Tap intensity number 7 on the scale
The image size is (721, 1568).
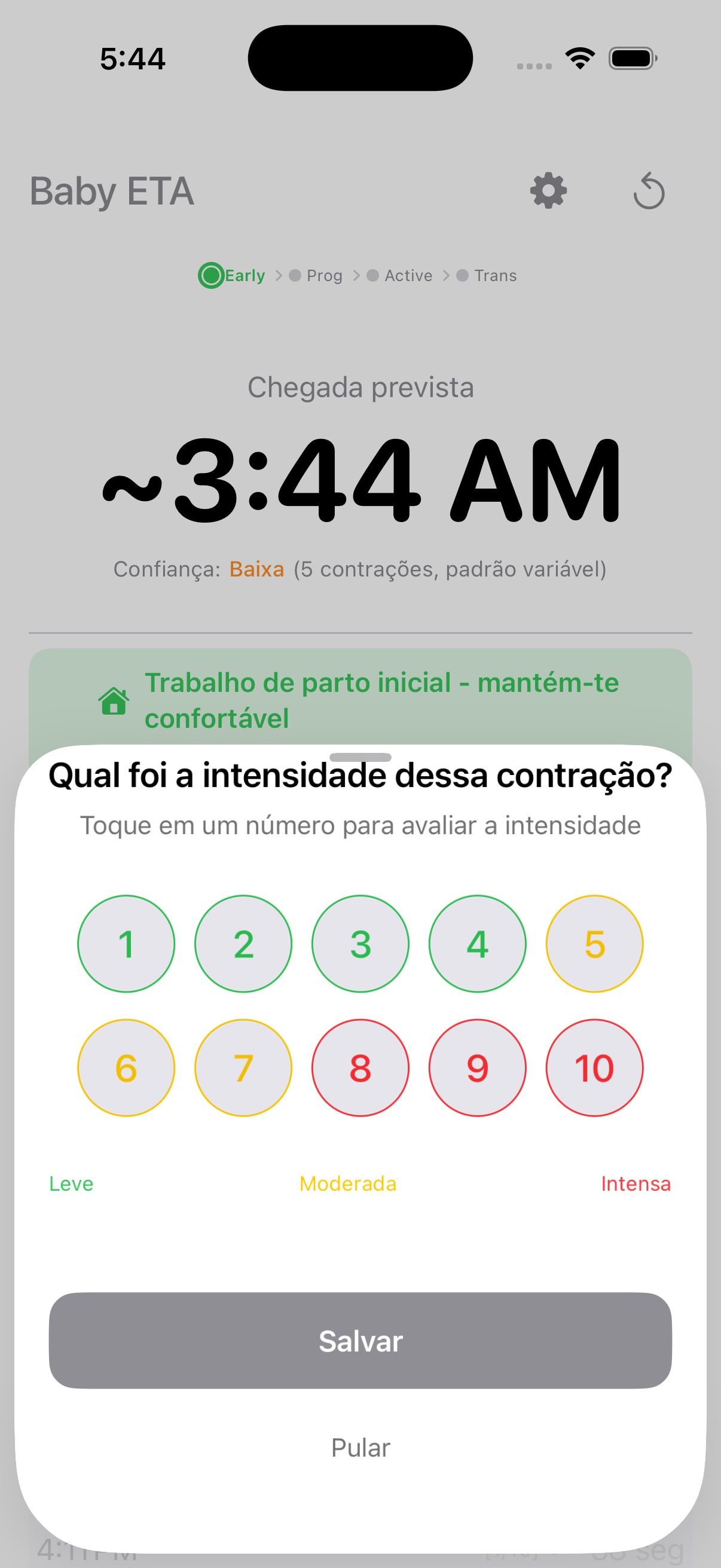(243, 1067)
